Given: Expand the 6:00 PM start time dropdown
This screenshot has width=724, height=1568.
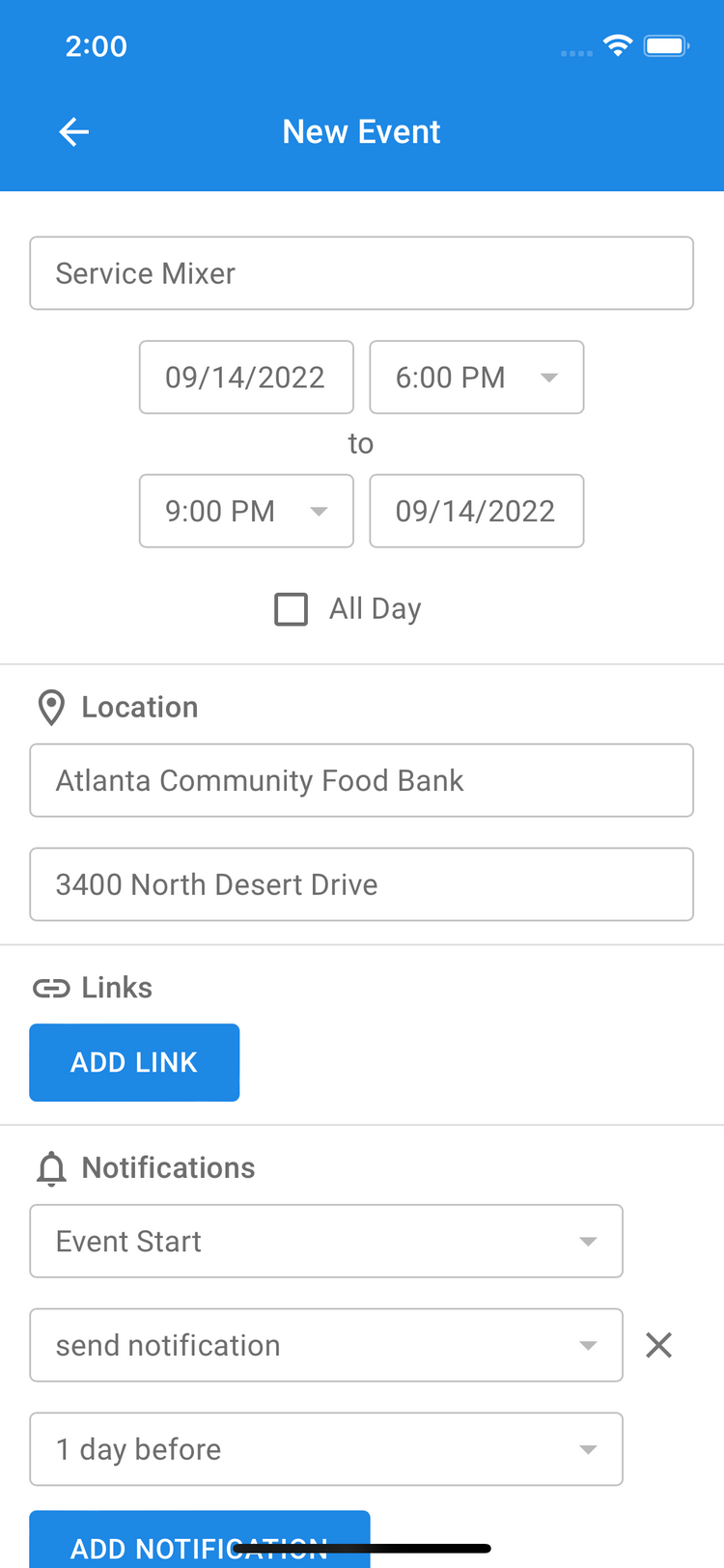Looking at the screenshot, I should [x=477, y=378].
